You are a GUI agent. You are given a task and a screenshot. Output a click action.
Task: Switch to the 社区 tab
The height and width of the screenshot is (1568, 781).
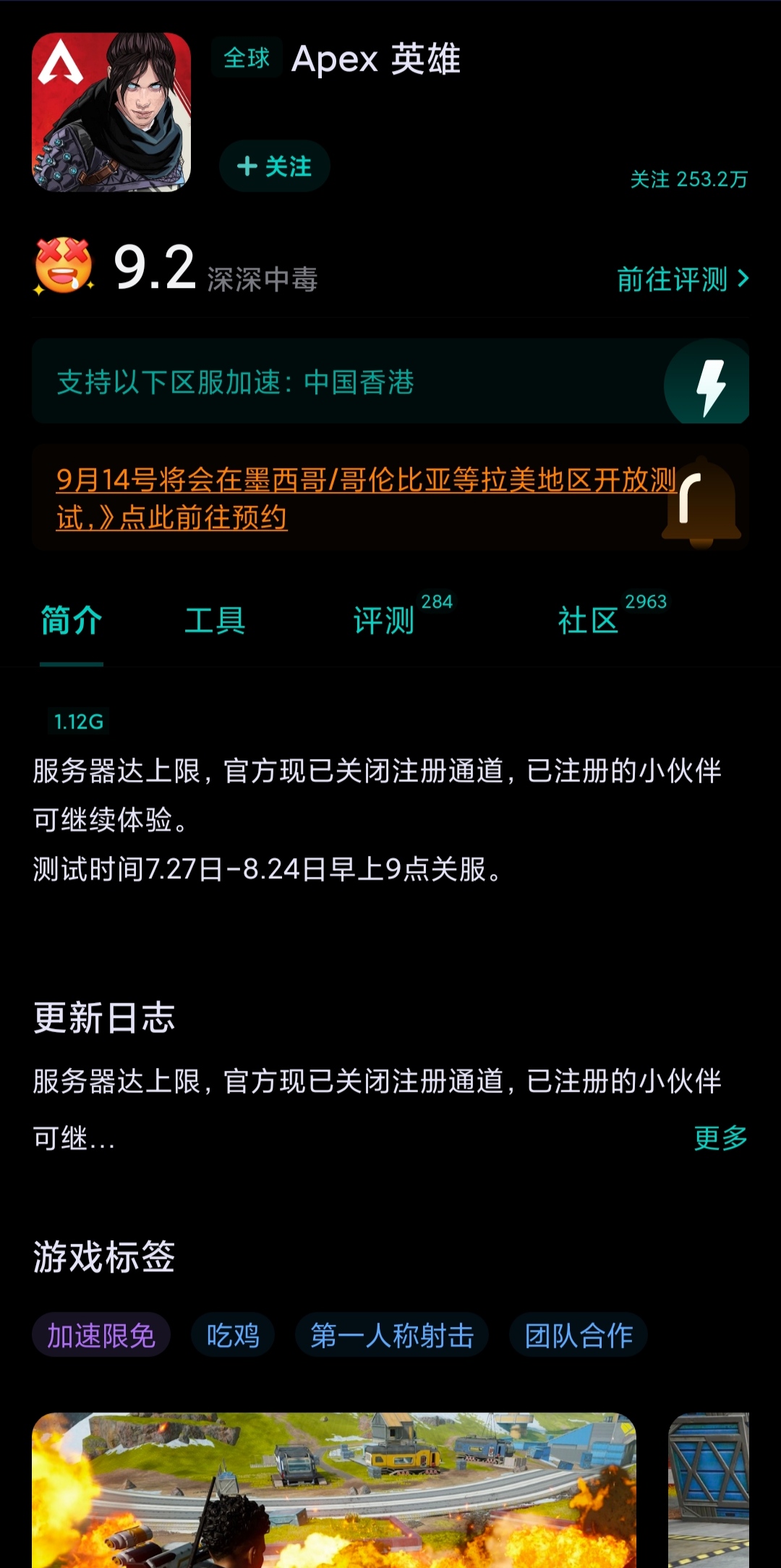pyautogui.click(x=589, y=621)
